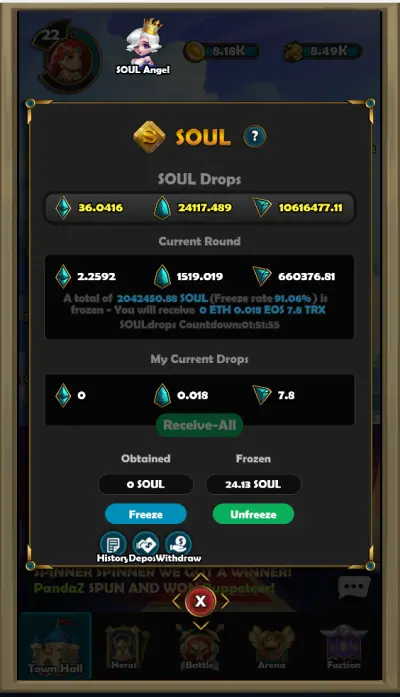Unfreeze the frozen SOUL tokens
The image size is (400, 697).
pos(253,514)
